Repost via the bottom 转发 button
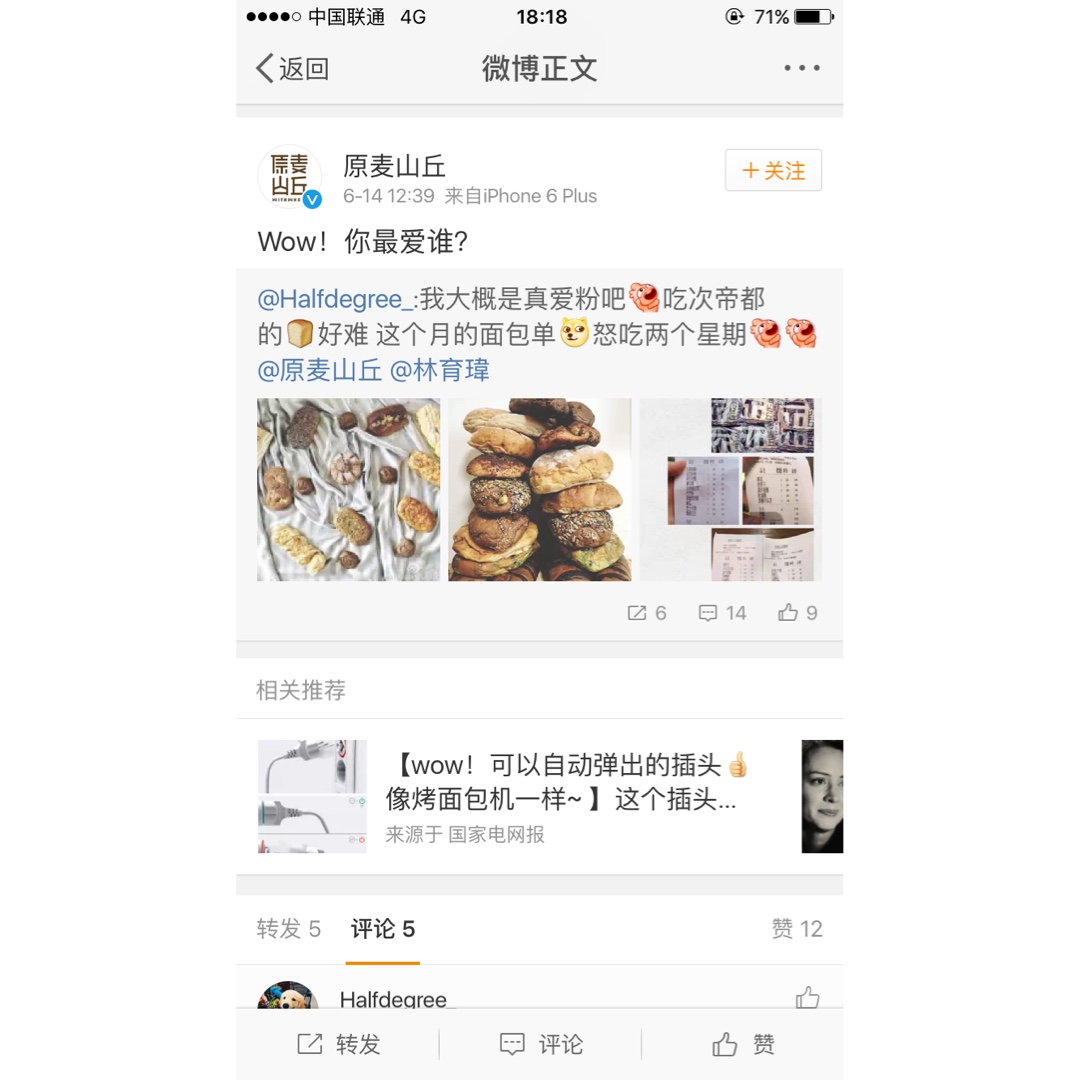The height and width of the screenshot is (1080, 1080). pos(338,1045)
